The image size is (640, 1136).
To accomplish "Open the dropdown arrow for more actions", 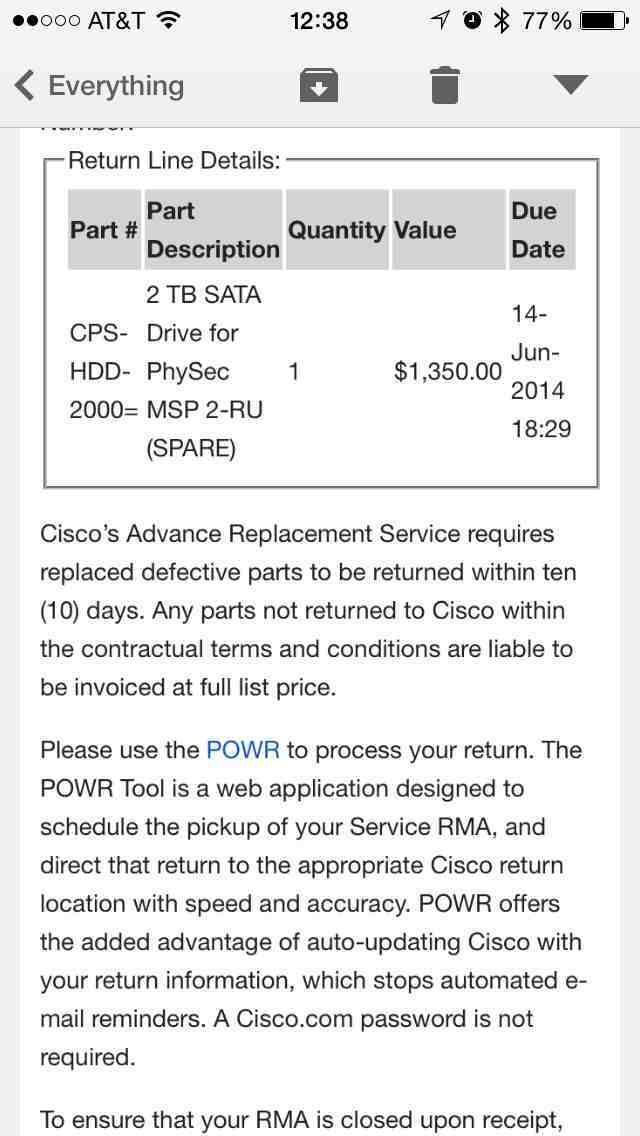I will (x=570, y=86).
